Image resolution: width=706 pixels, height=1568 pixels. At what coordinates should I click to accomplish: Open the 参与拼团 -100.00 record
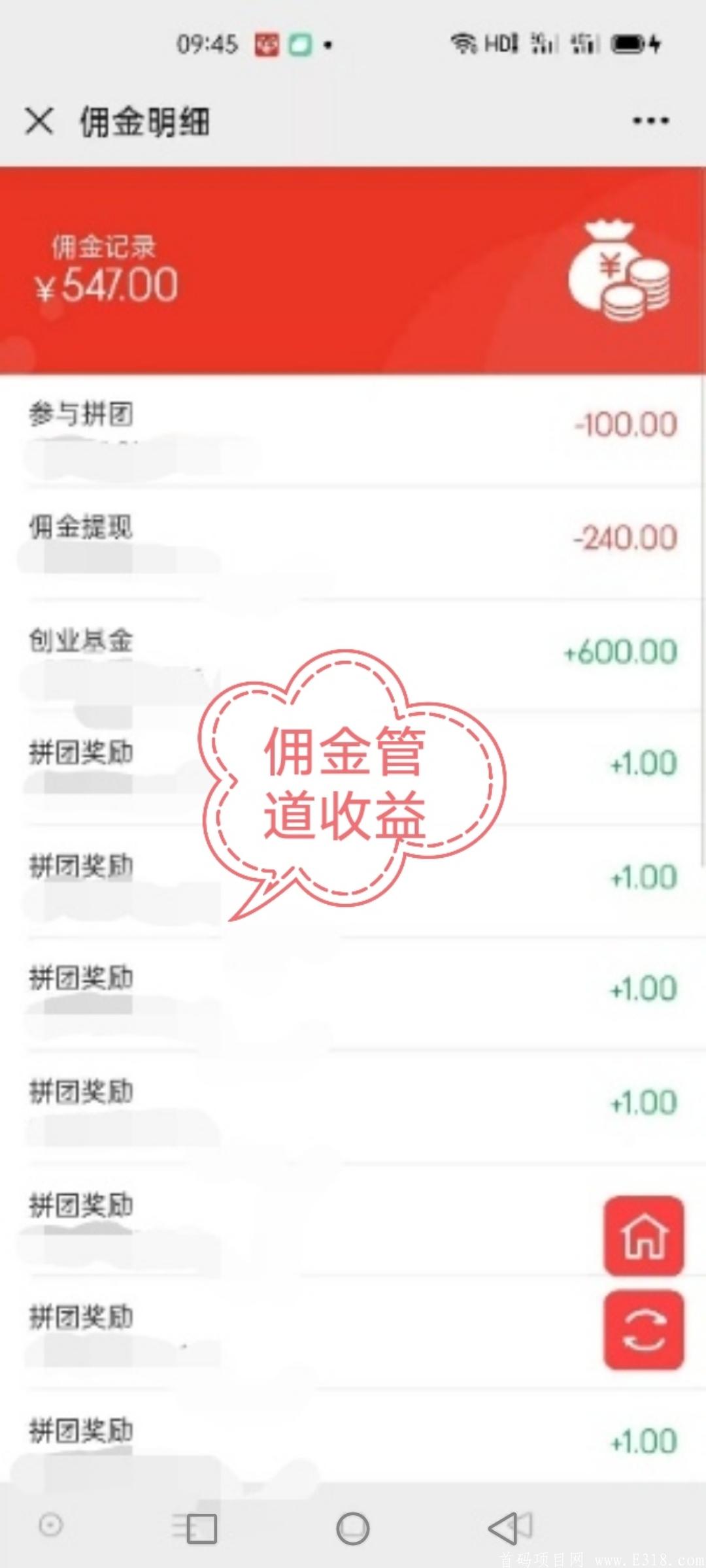tap(353, 430)
